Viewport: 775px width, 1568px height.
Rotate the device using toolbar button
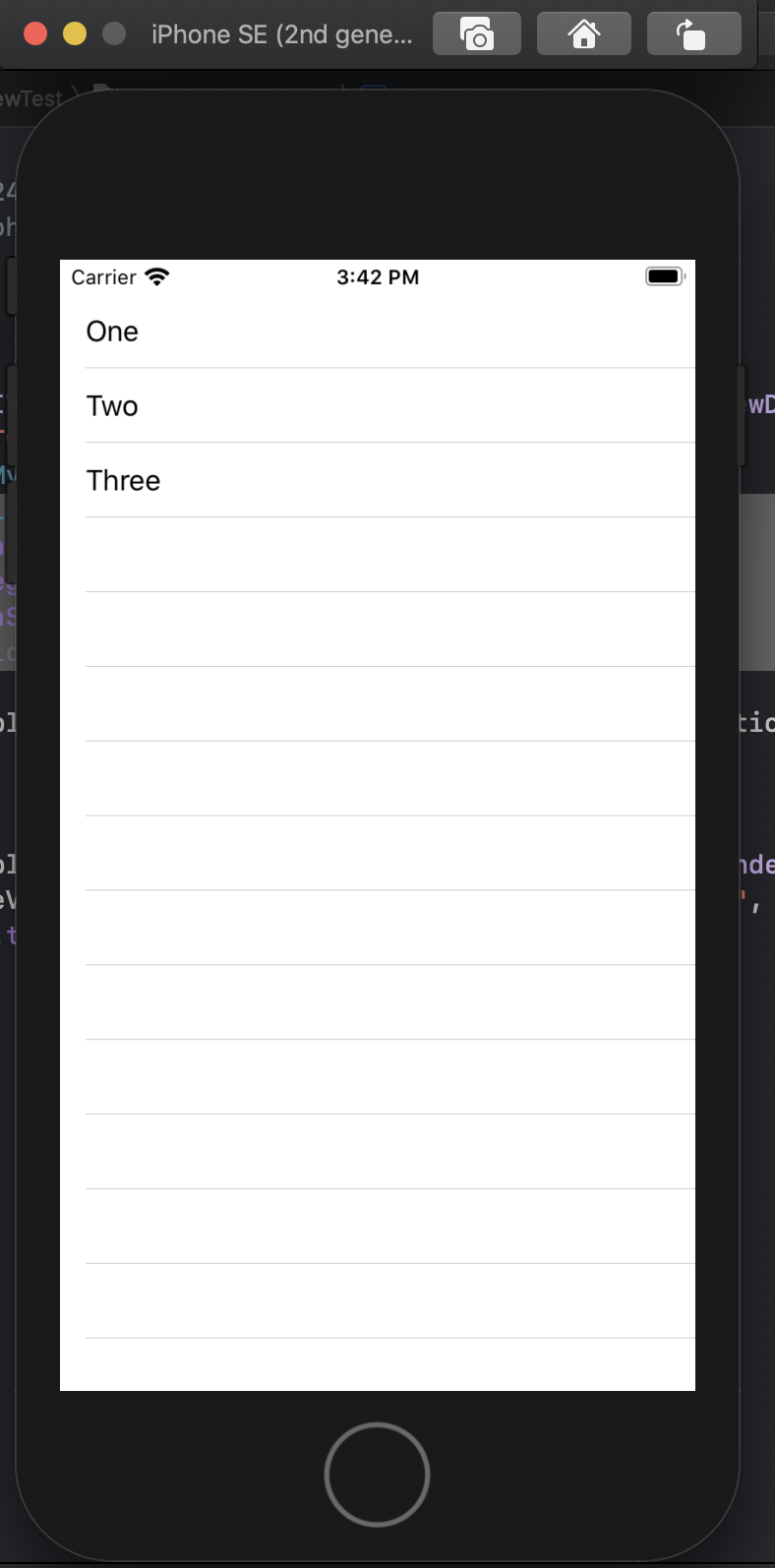click(693, 34)
